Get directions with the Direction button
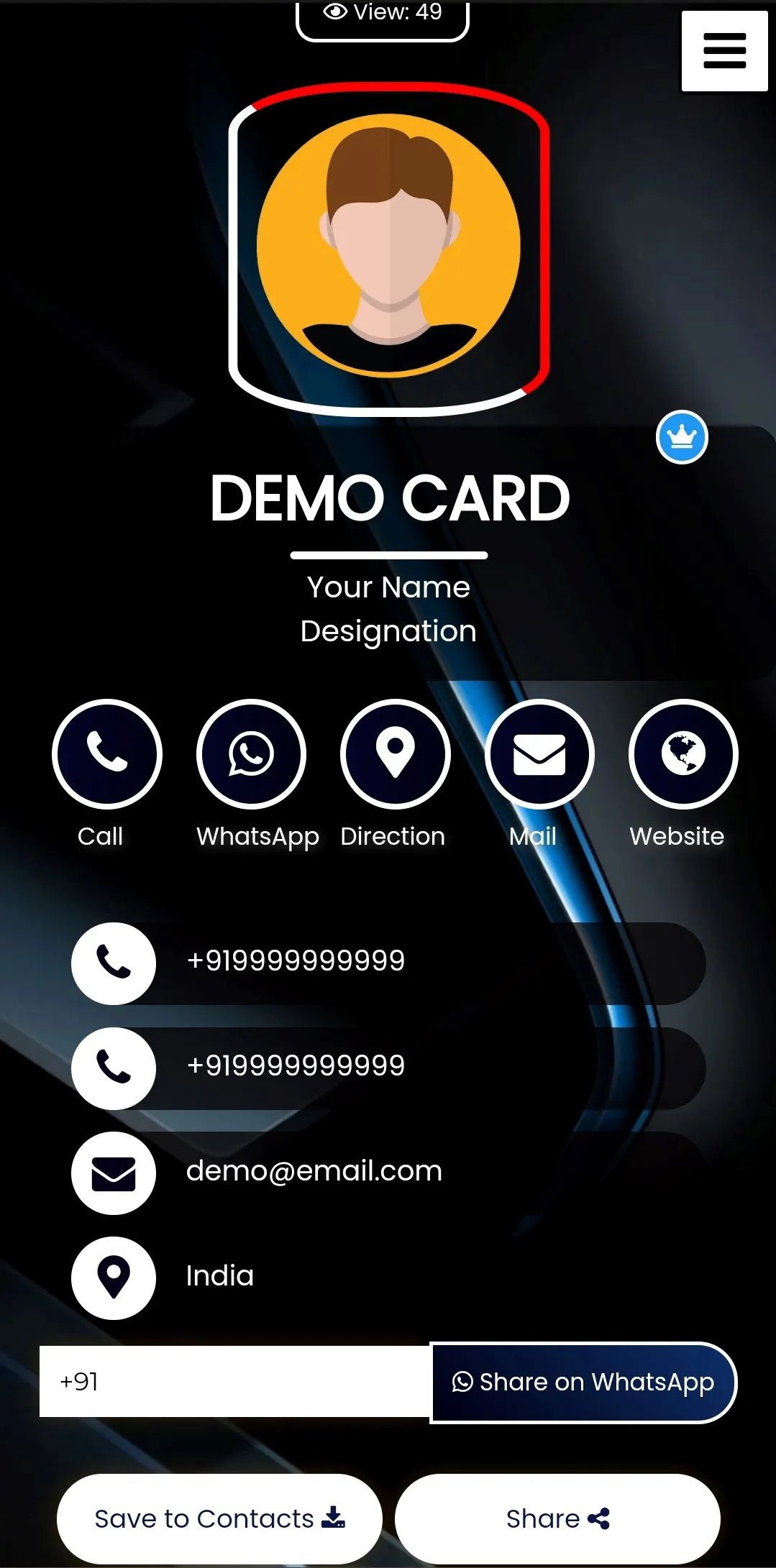This screenshot has width=776, height=1568. pos(395,754)
